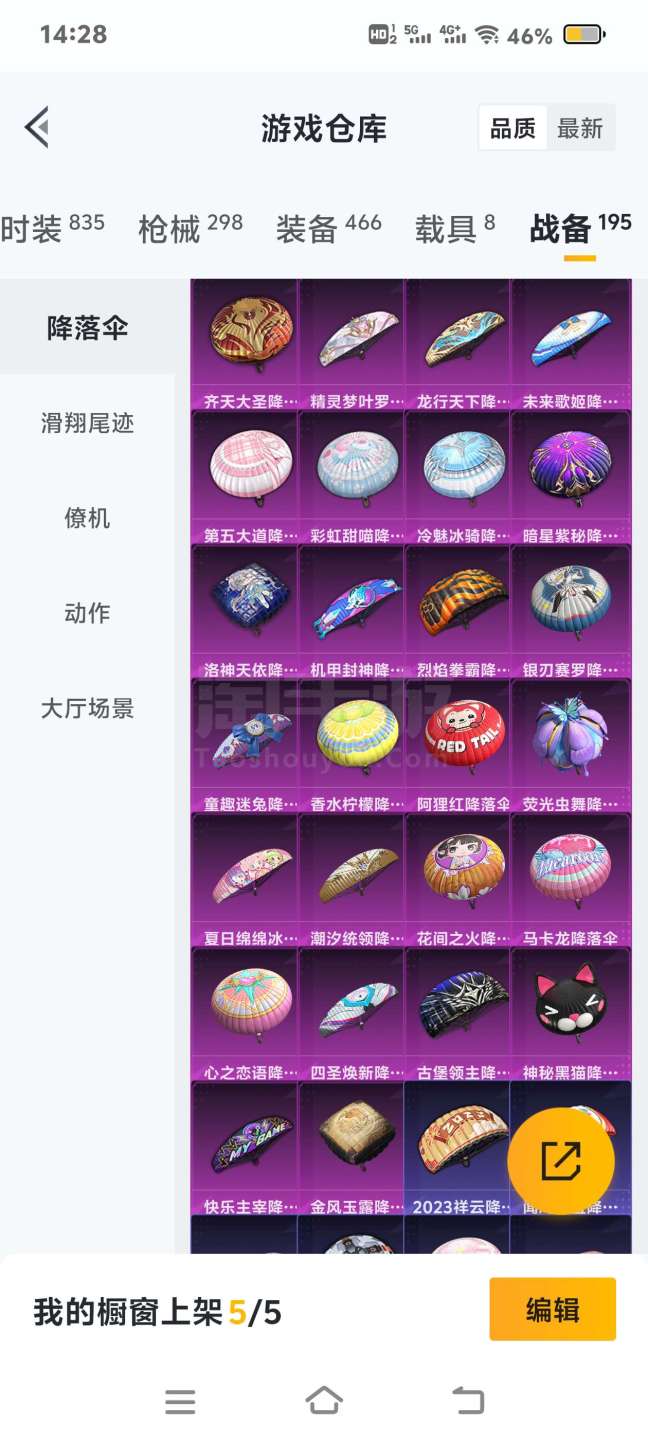Go to the system home screen
Image resolution: width=648 pixels, height=1440 pixels.
[324, 1401]
